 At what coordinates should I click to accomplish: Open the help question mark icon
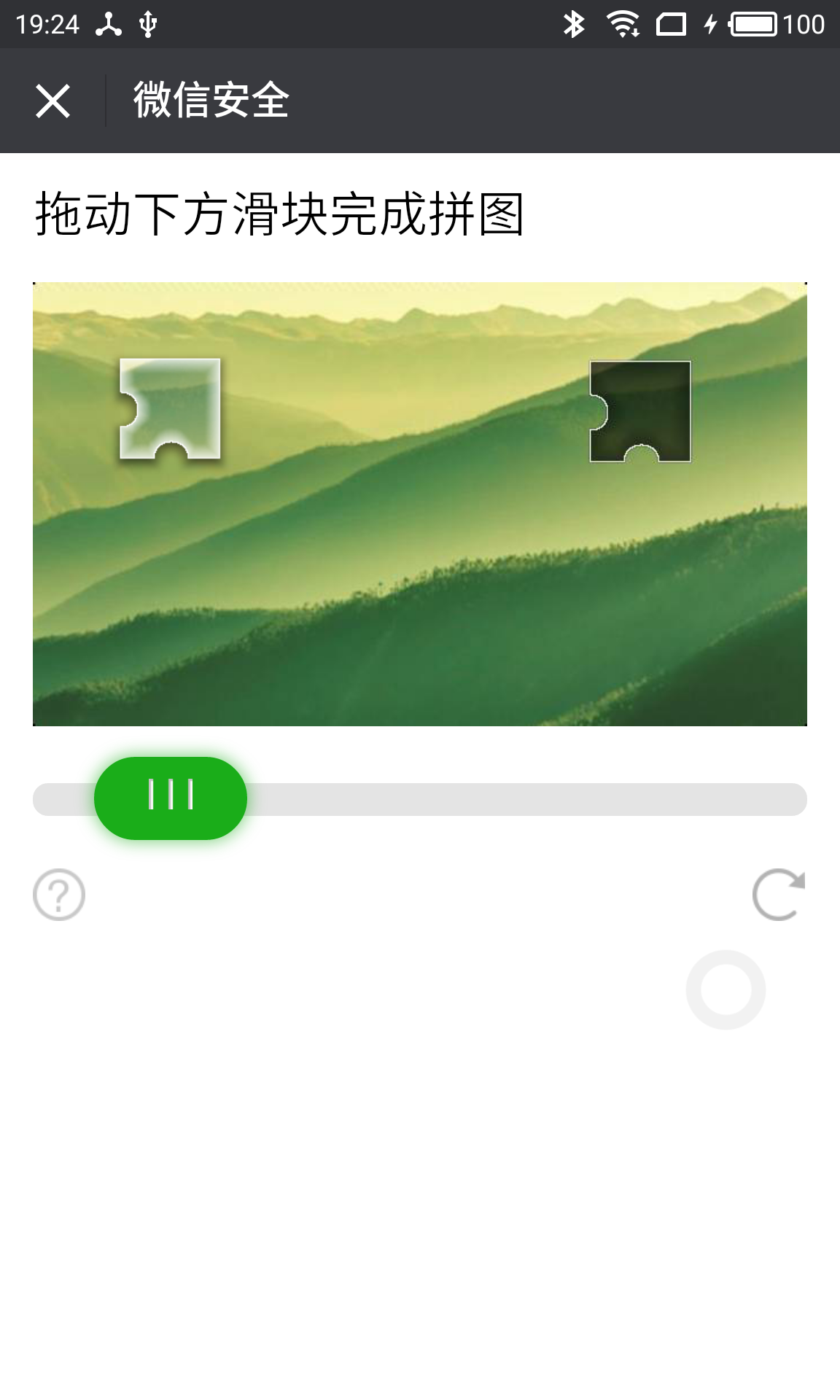pyautogui.click(x=59, y=895)
